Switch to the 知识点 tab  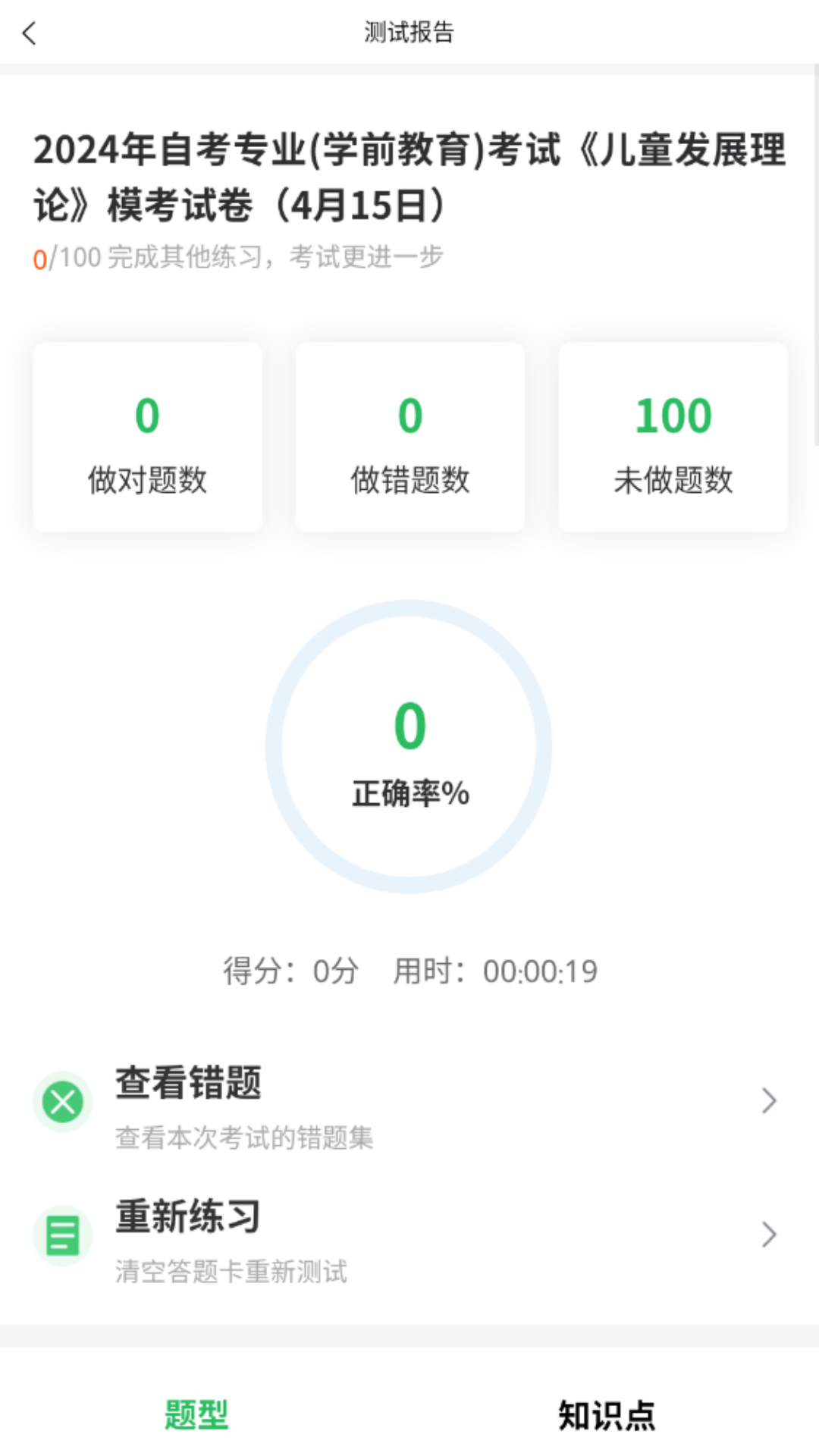(607, 1412)
